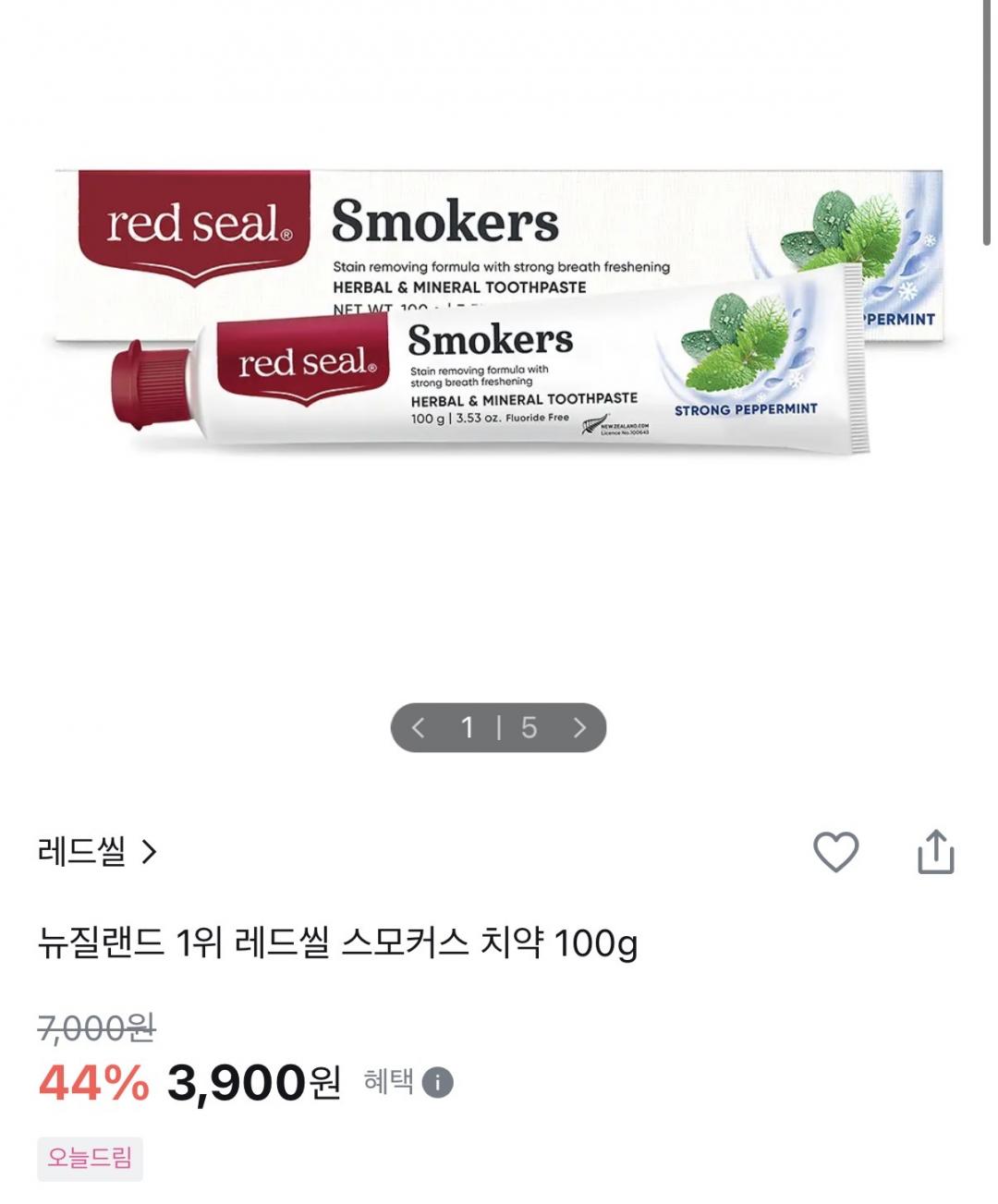Share this product

coord(935,851)
